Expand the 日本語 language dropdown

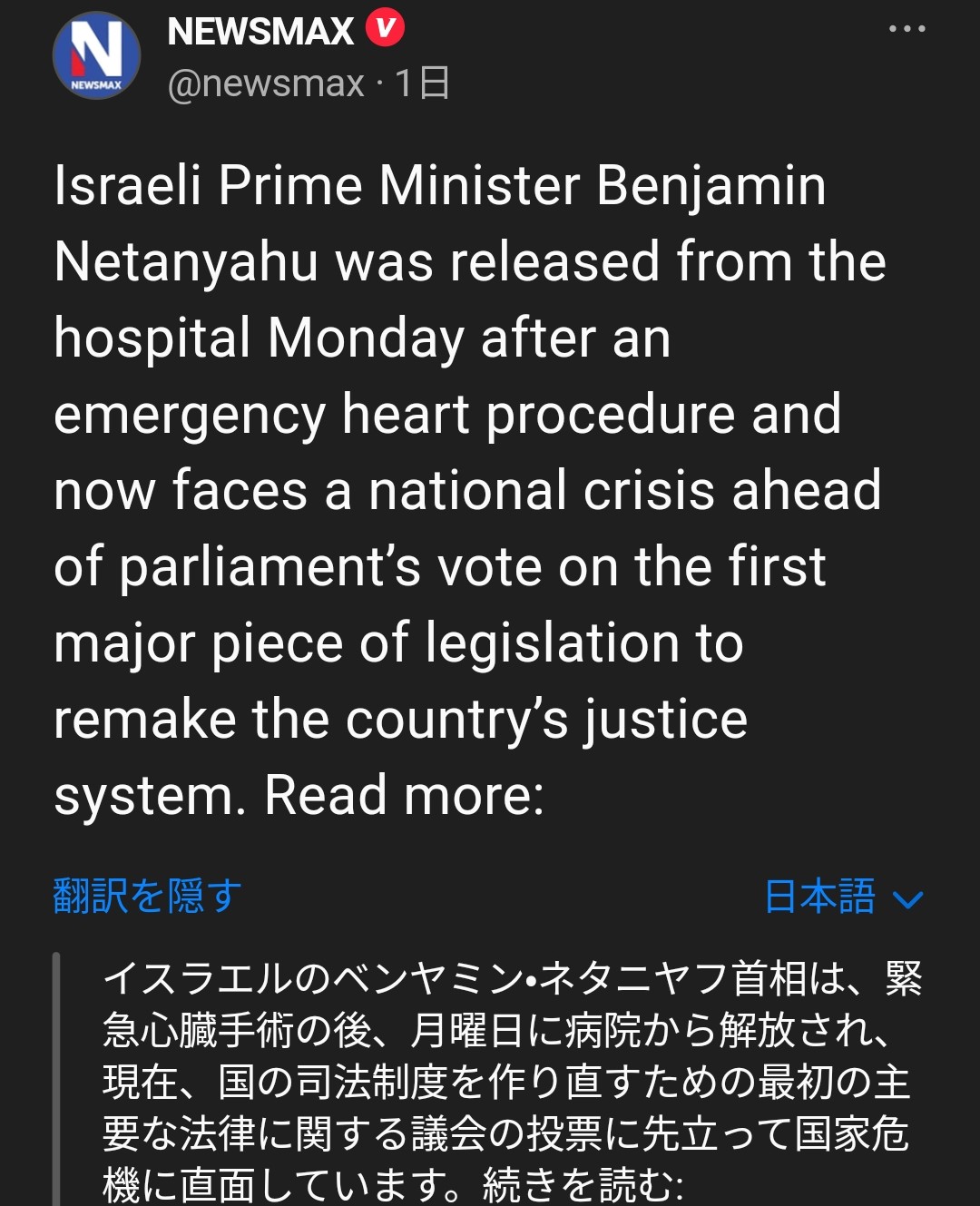(x=843, y=897)
